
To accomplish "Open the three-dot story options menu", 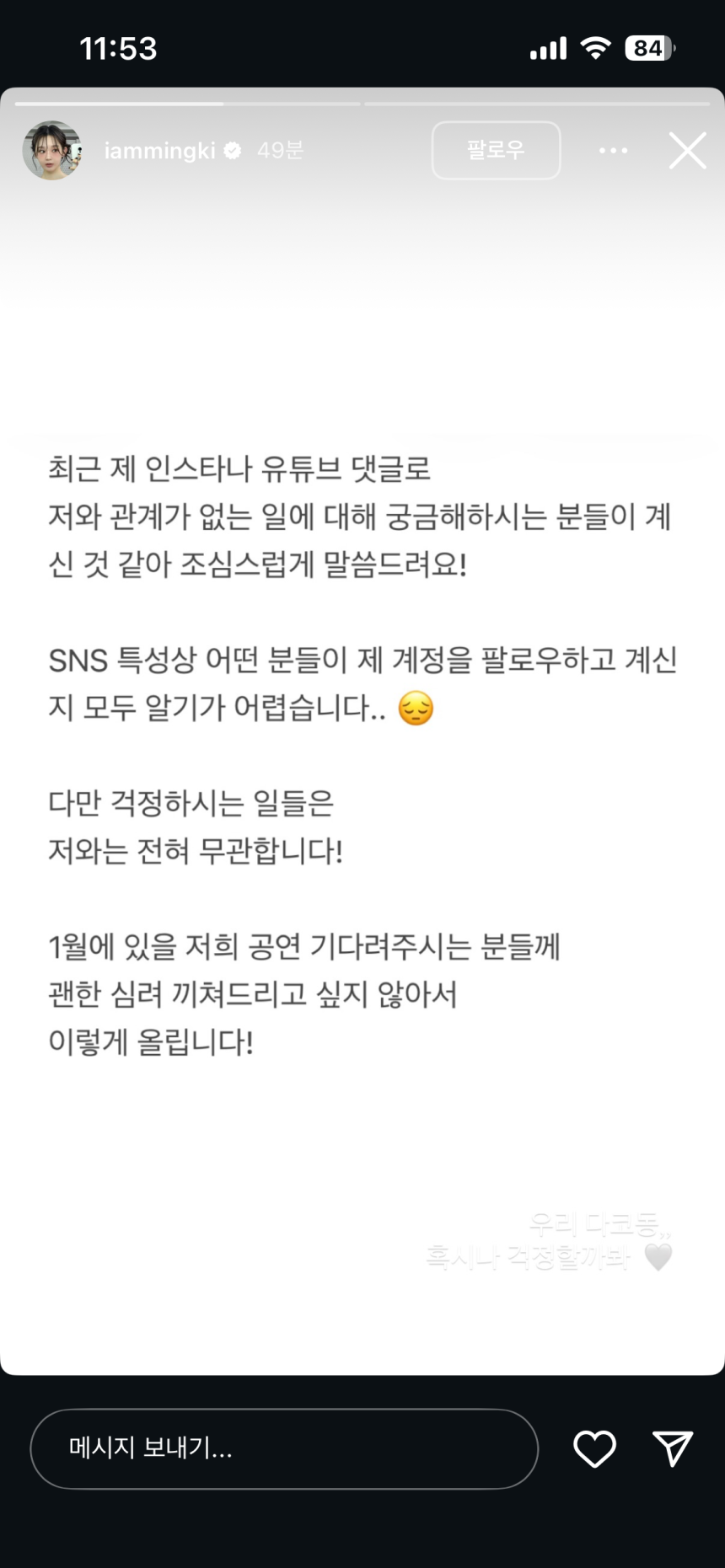I will 613,151.
